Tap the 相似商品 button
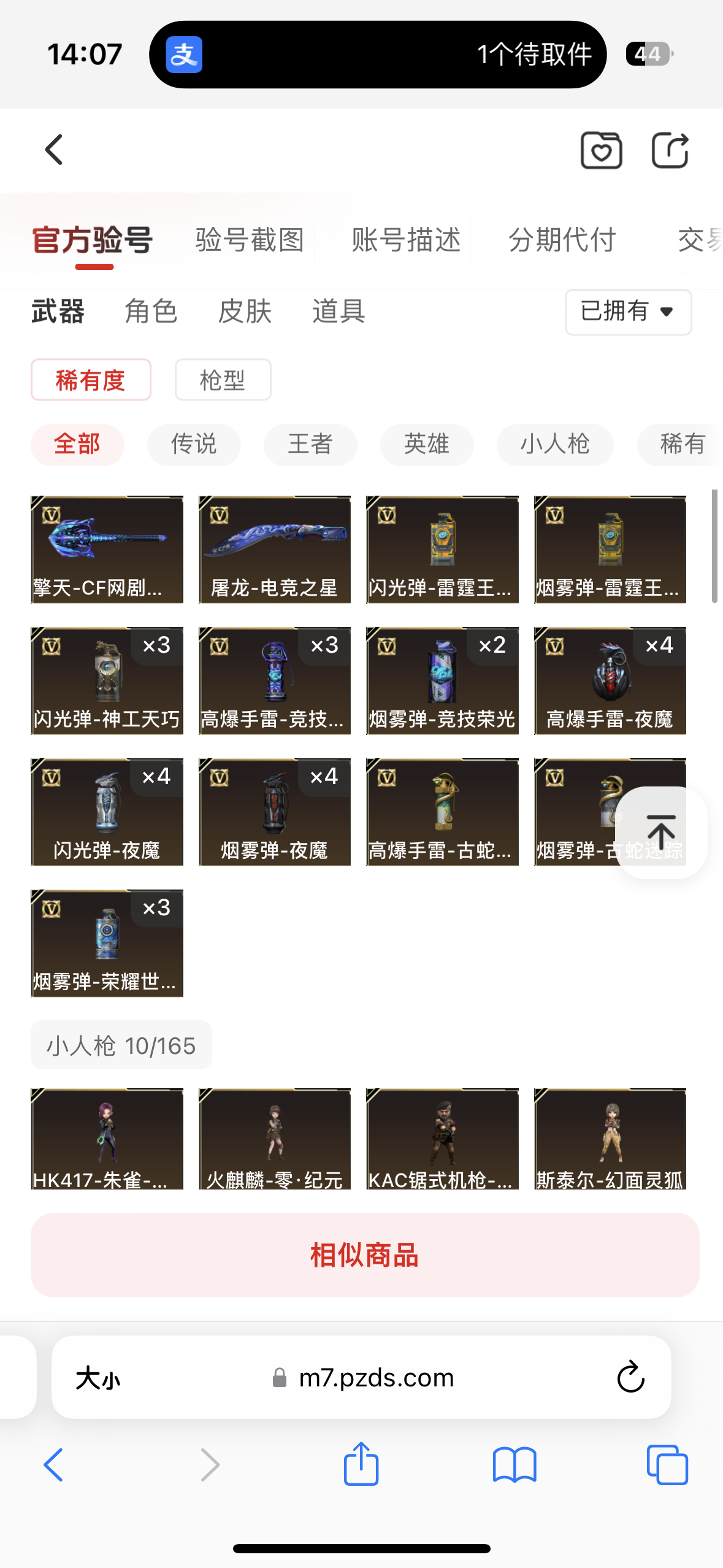The height and width of the screenshot is (1568, 723). pyautogui.click(x=365, y=1255)
